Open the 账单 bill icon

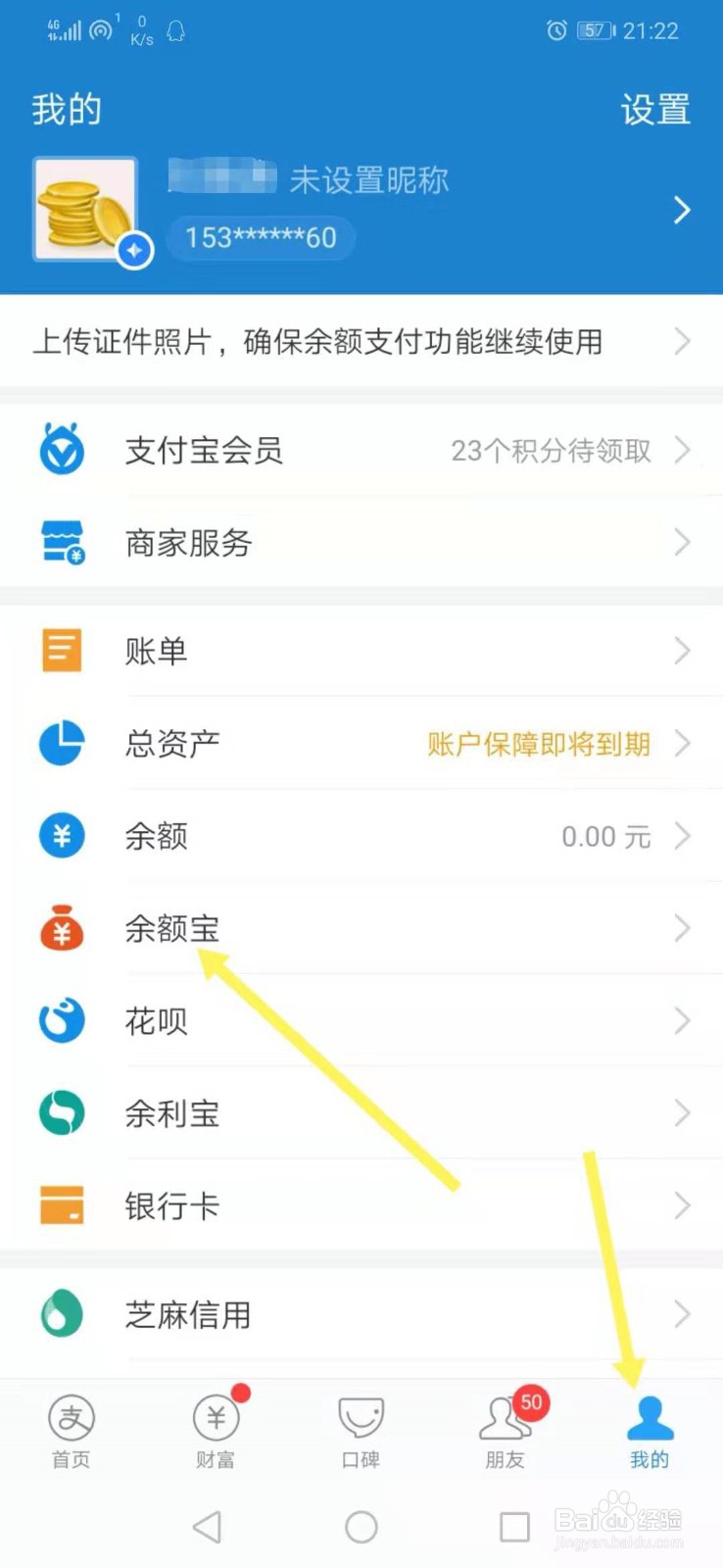coord(61,650)
